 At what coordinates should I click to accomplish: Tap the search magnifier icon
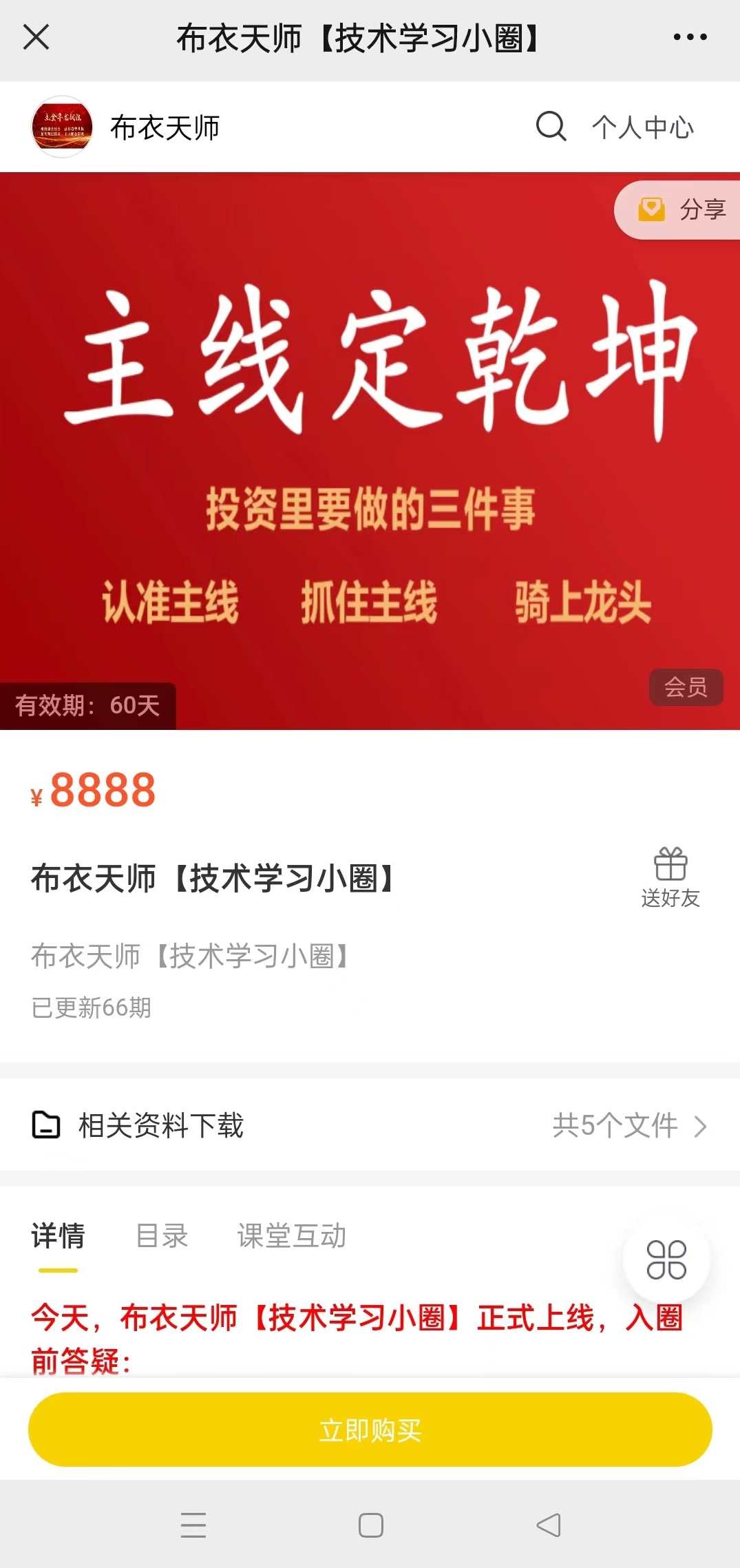point(549,126)
